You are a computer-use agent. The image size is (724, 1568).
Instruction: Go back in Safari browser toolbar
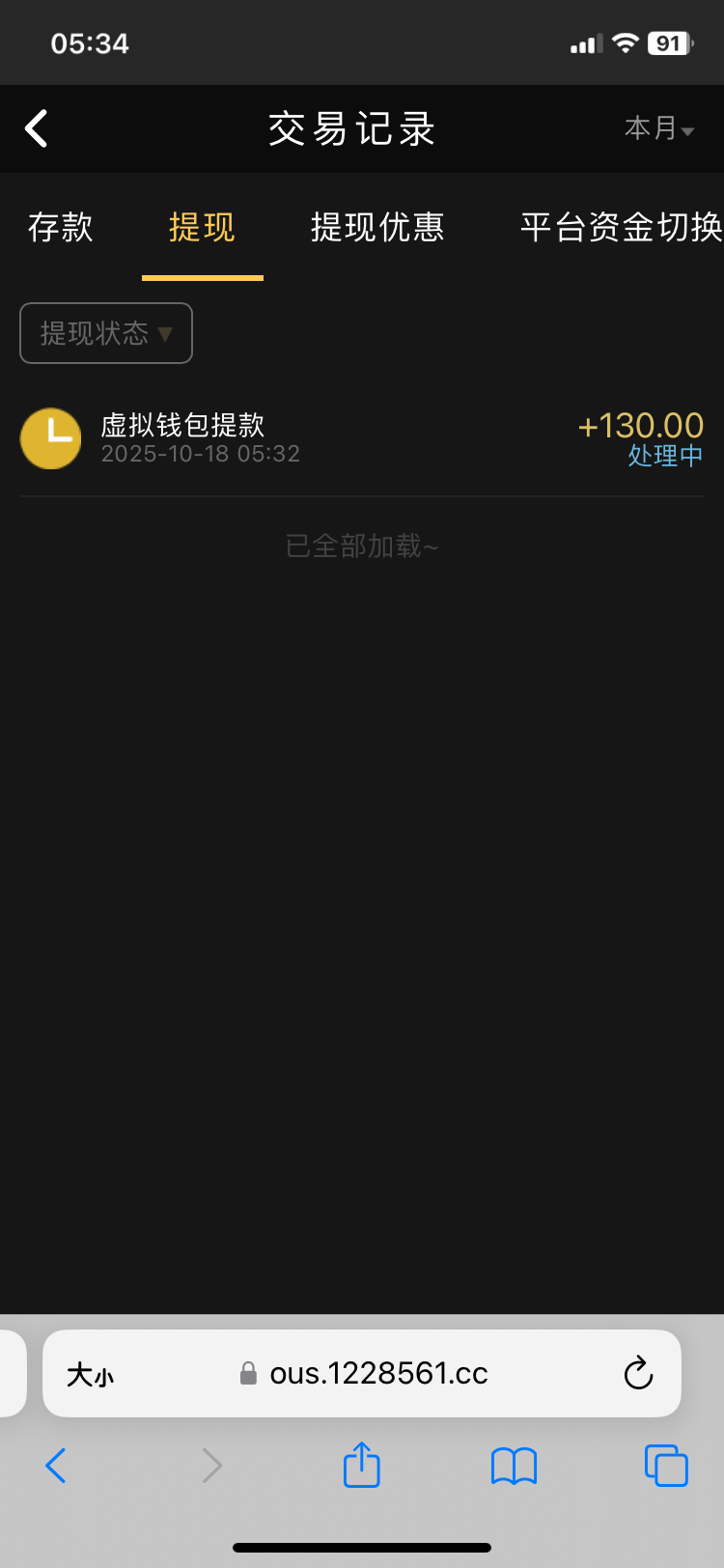(x=56, y=1466)
